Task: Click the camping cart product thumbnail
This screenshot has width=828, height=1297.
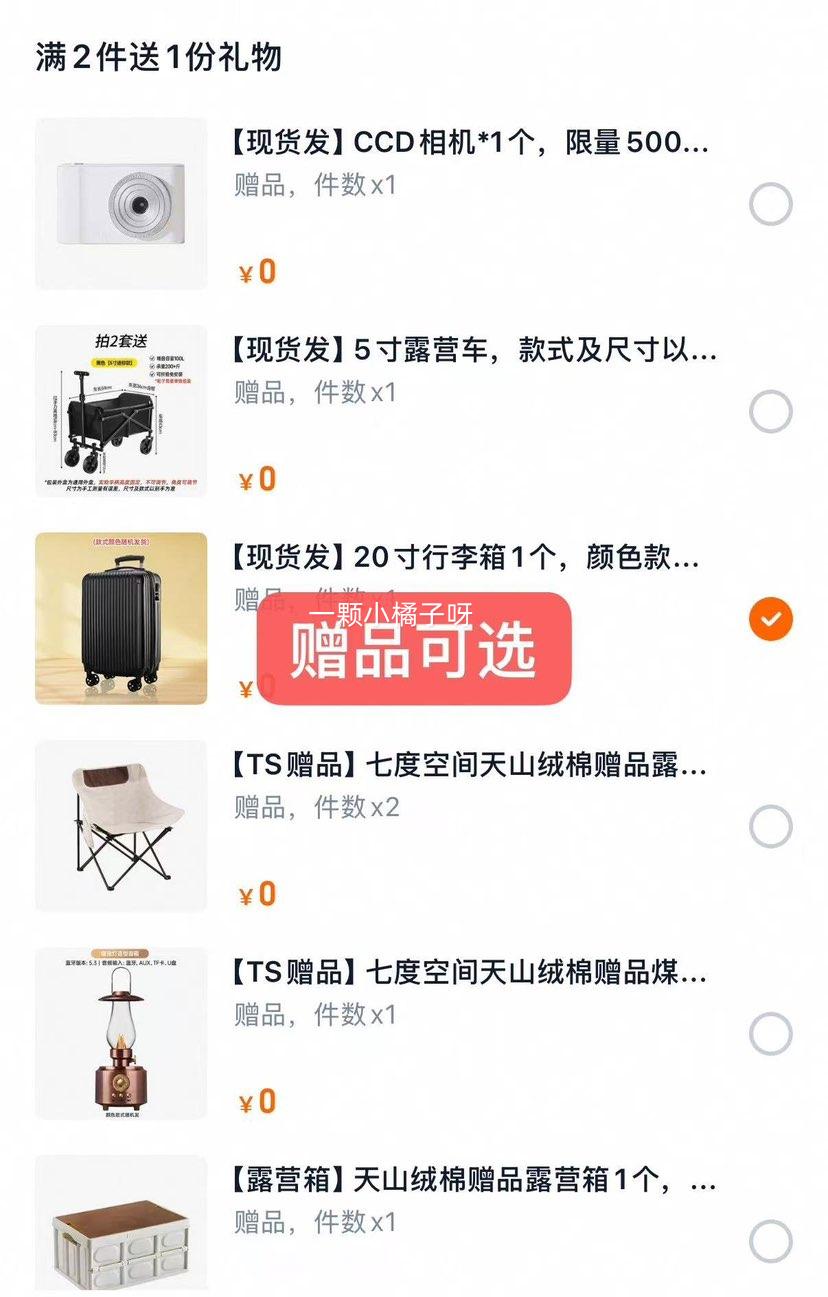Action: 120,411
